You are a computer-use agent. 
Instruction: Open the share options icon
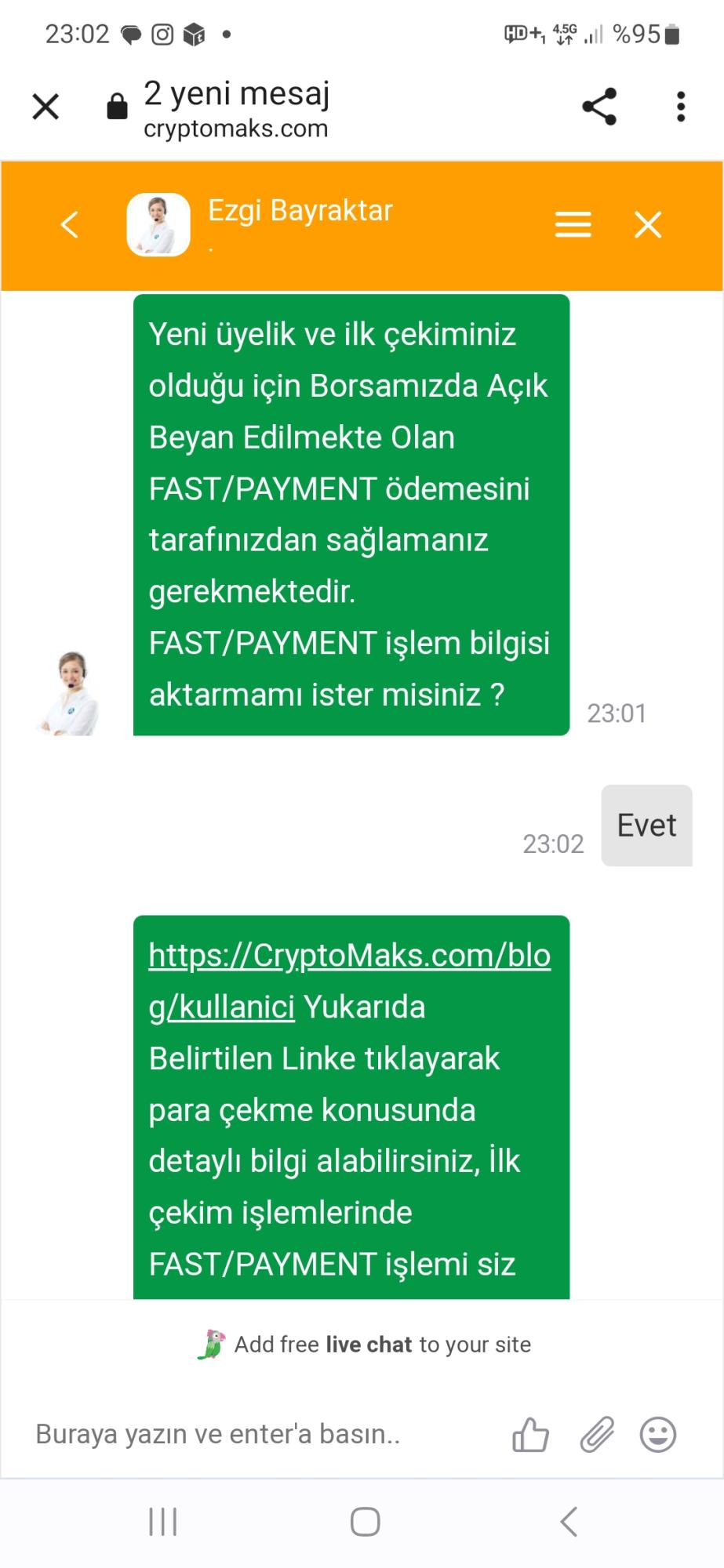pyautogui.click(x=600, y=107)
